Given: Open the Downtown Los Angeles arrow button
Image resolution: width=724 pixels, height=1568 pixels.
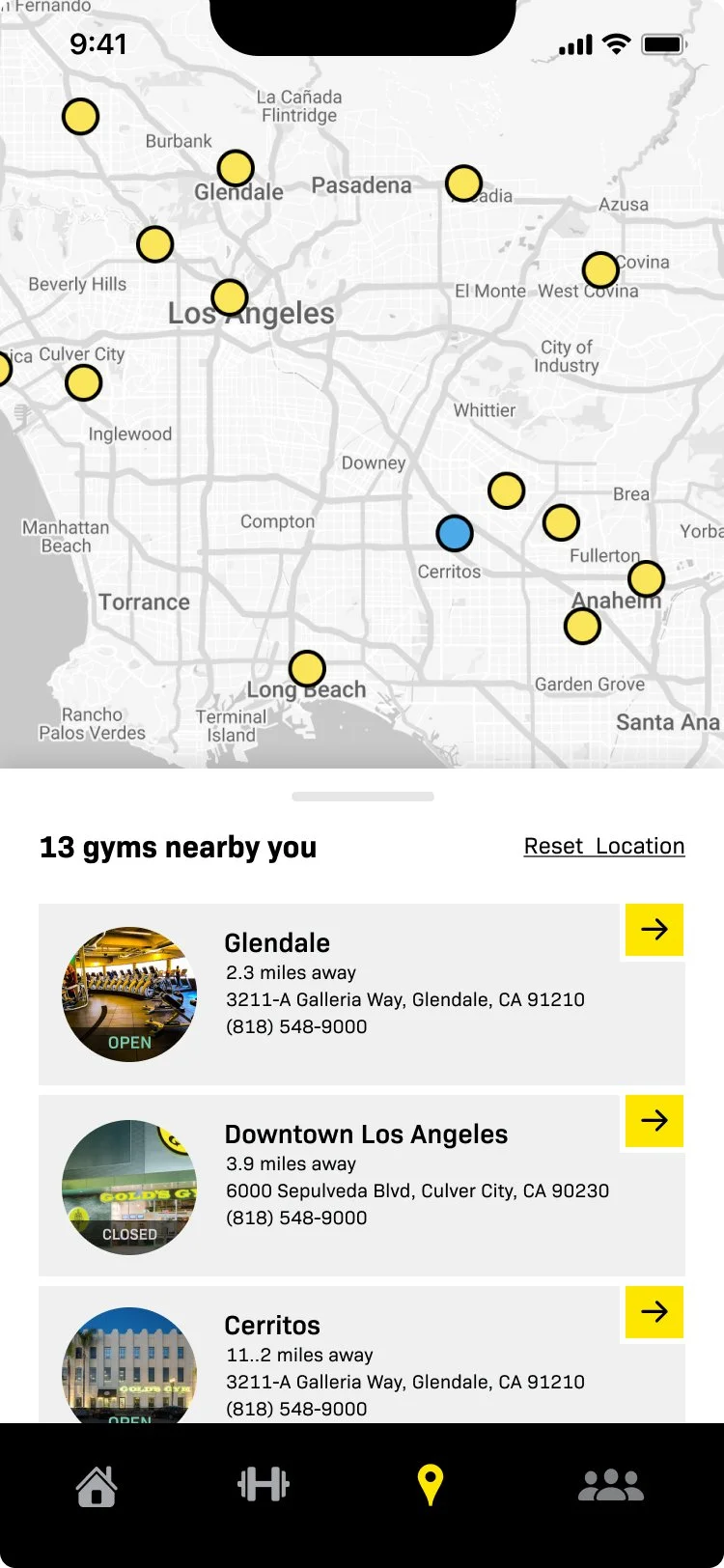Looking at the screenshot, I should tap(654, 1120).
